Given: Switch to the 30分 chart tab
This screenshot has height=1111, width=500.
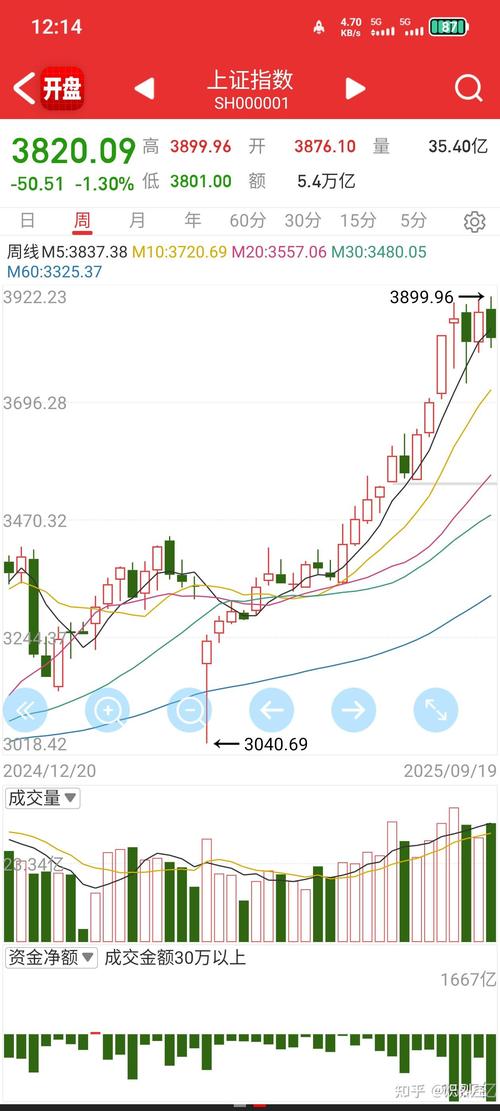Looking at the screenshot, I should tap(302, 220).
